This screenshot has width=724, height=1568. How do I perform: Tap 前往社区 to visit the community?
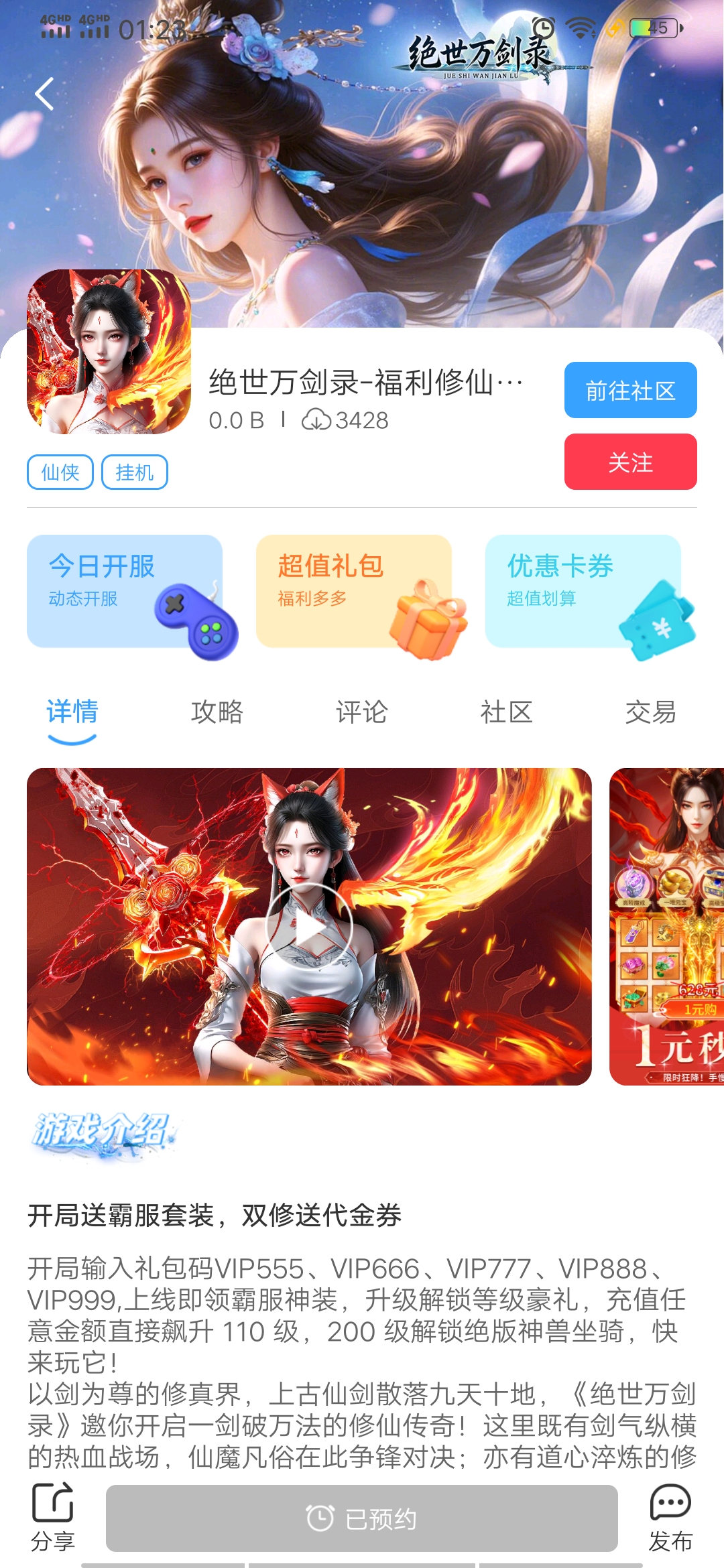click(x=630, y=390)
